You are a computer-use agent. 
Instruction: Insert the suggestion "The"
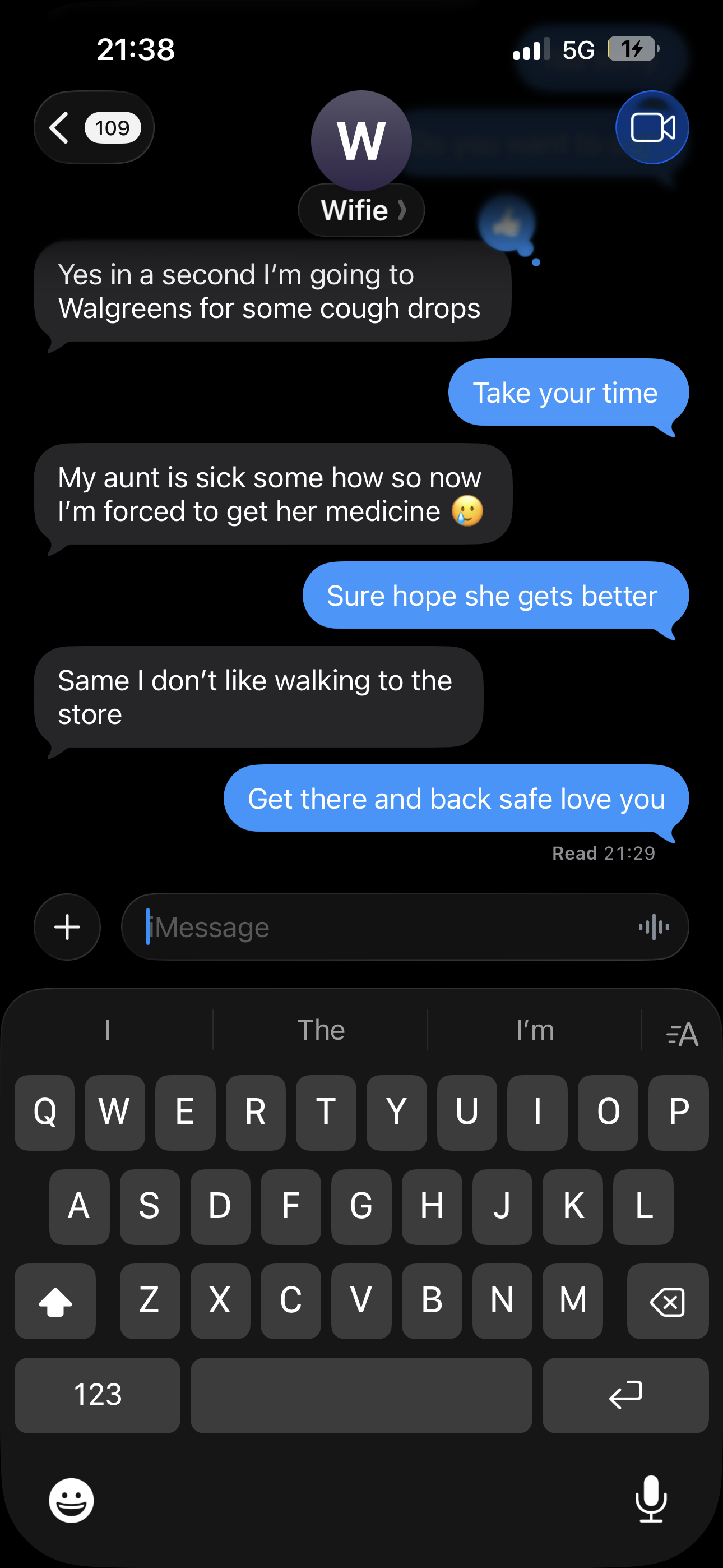321,1030
